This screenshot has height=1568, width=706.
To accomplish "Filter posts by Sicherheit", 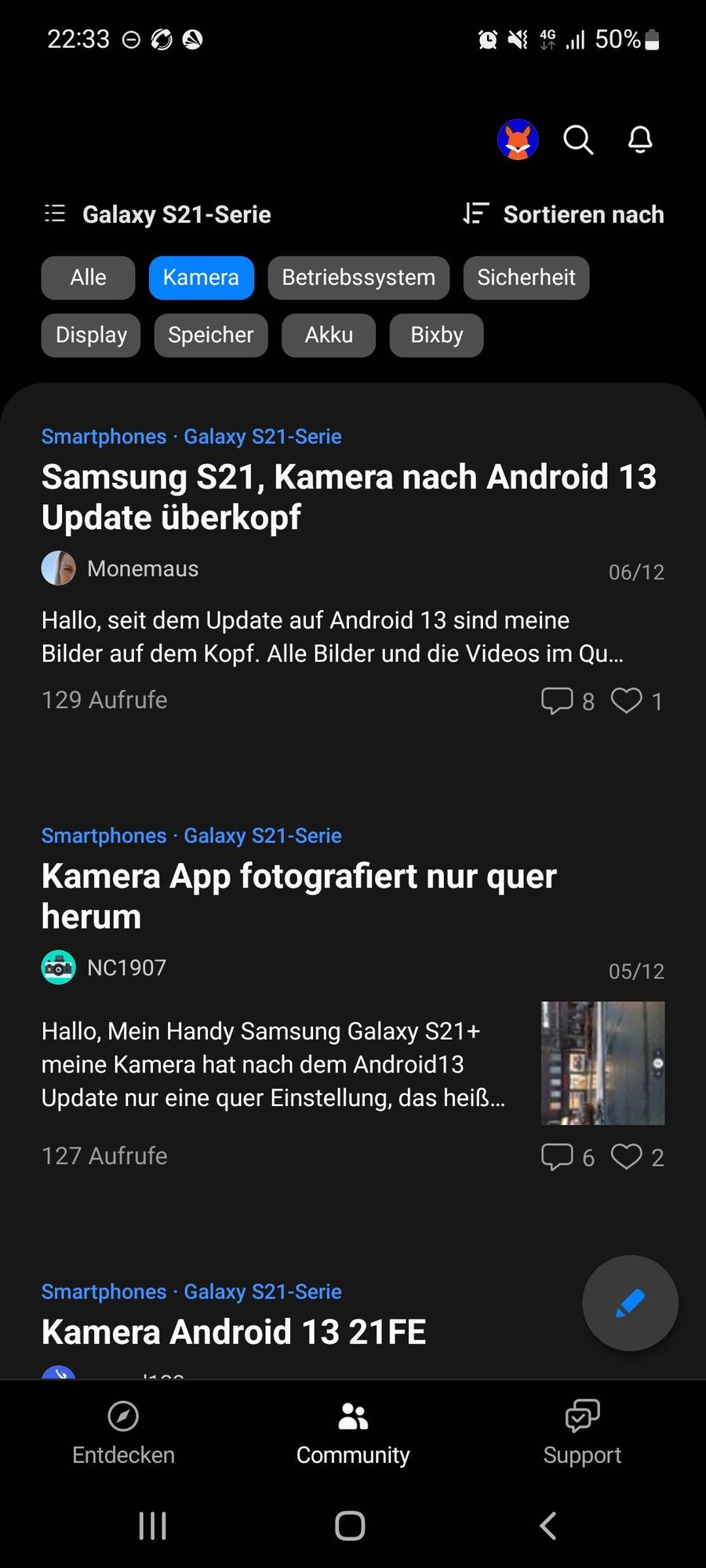I will coord(526,278).
